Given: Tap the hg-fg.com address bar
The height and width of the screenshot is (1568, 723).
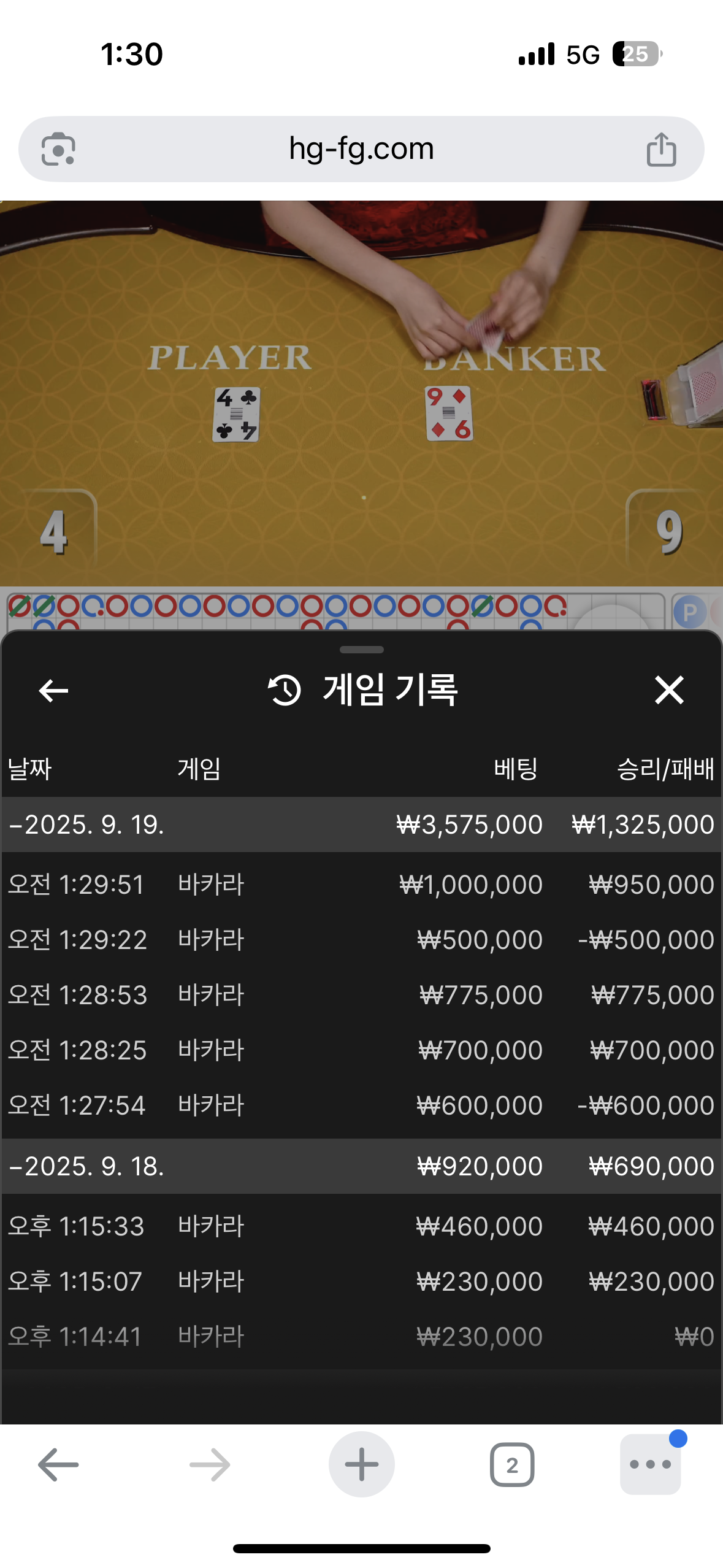Looking at the screenshot, I should pyautogui.click(x=361, y=149).
